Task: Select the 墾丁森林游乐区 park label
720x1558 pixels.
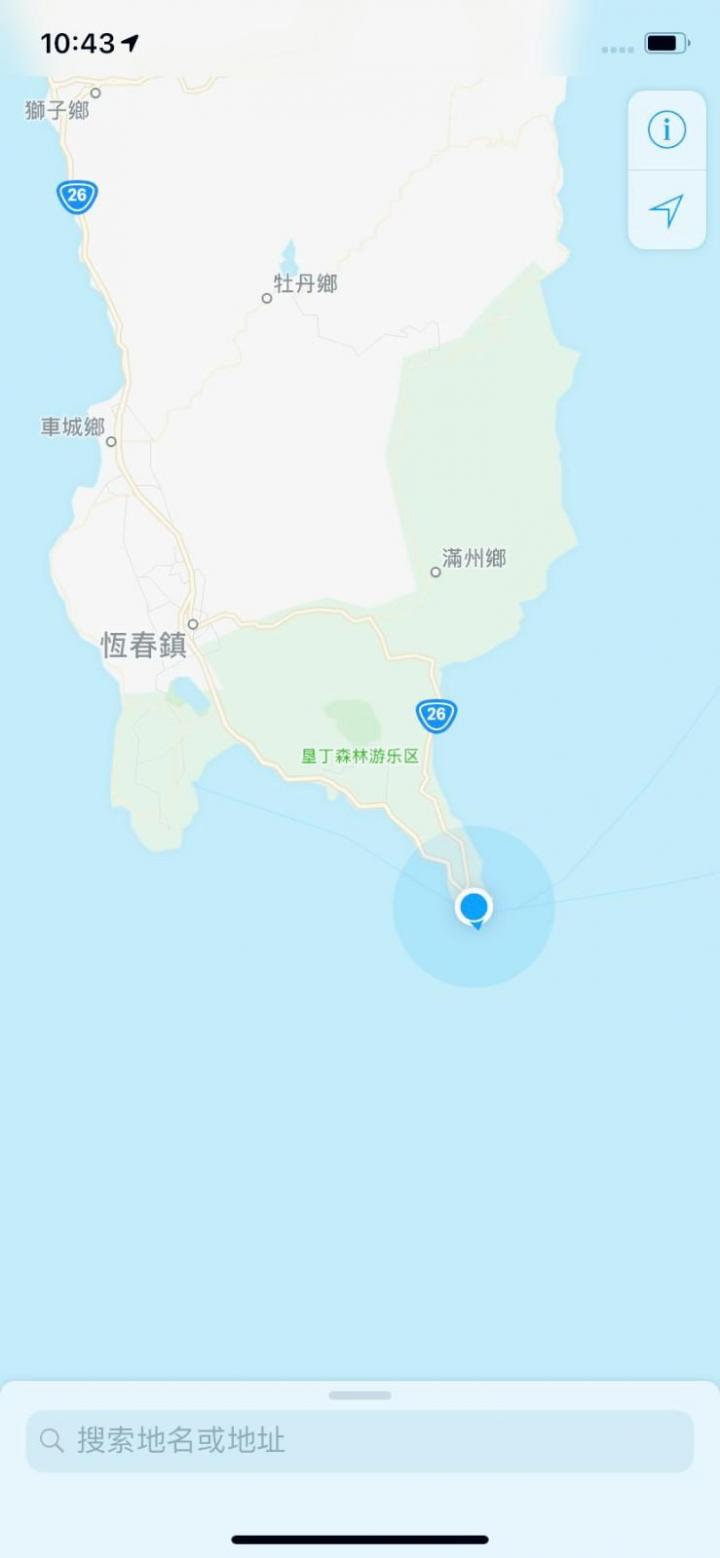Action: 360,755
